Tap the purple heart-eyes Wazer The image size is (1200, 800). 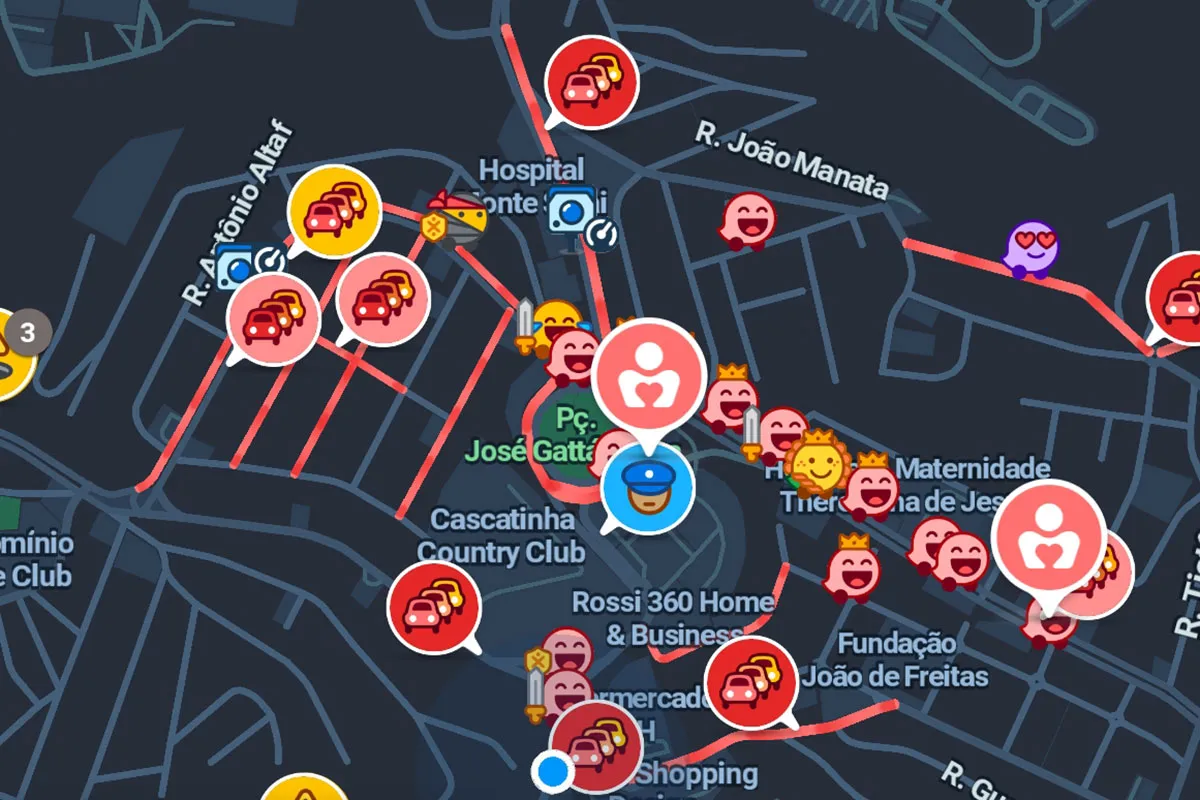click(x=1031, y=248)
